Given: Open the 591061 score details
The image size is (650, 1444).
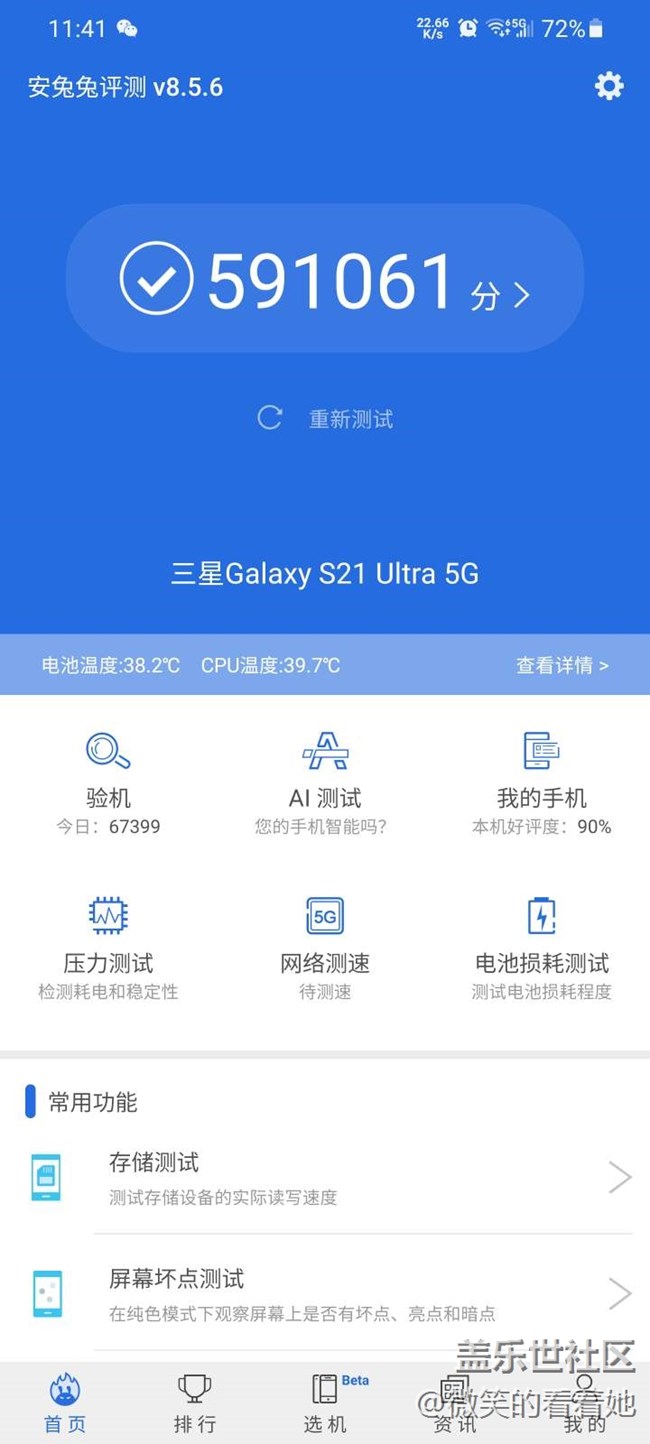Looking at the screenshot, I should tap(325, 279).
